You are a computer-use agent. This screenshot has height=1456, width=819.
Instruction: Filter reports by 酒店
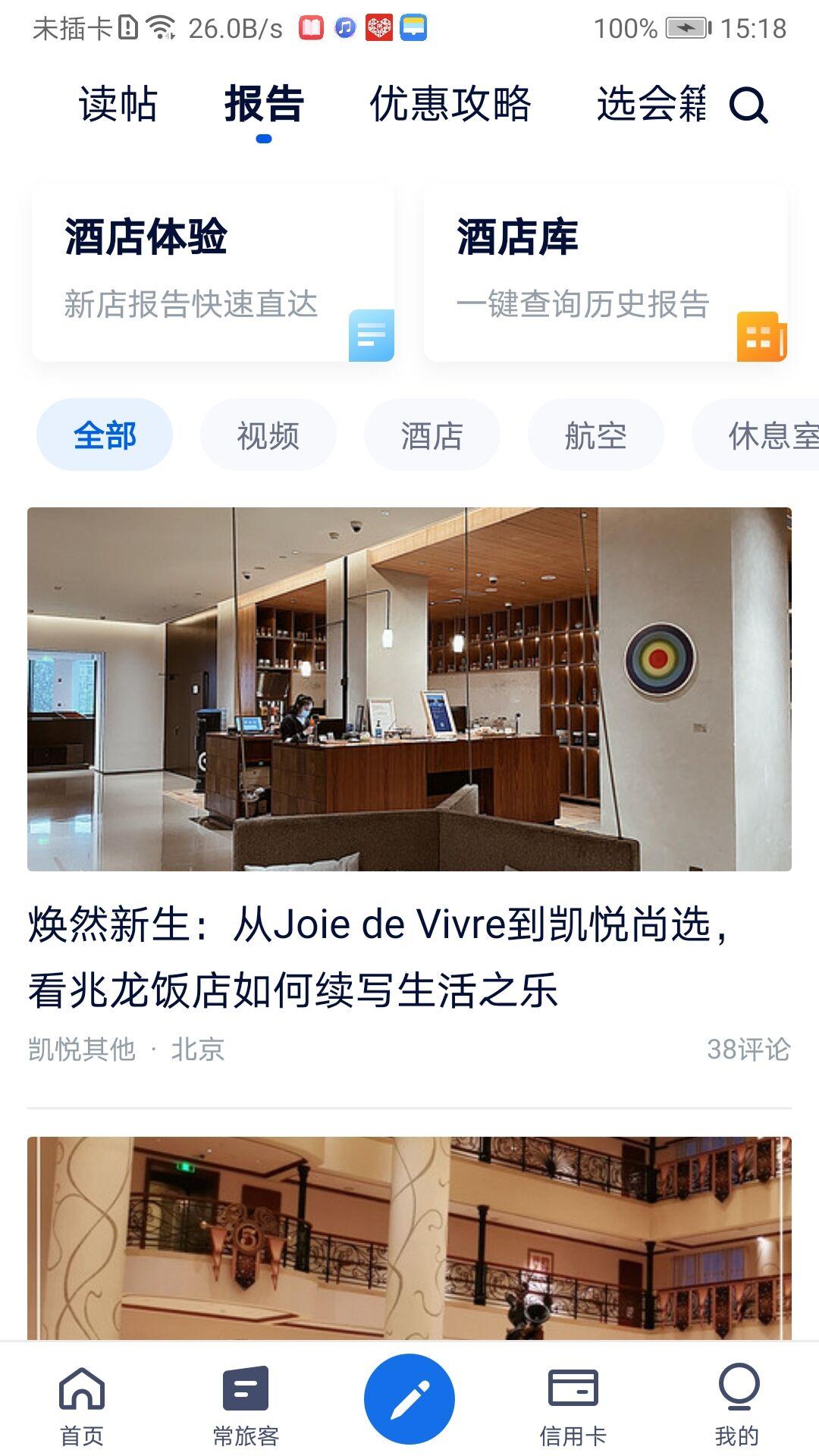432,434
